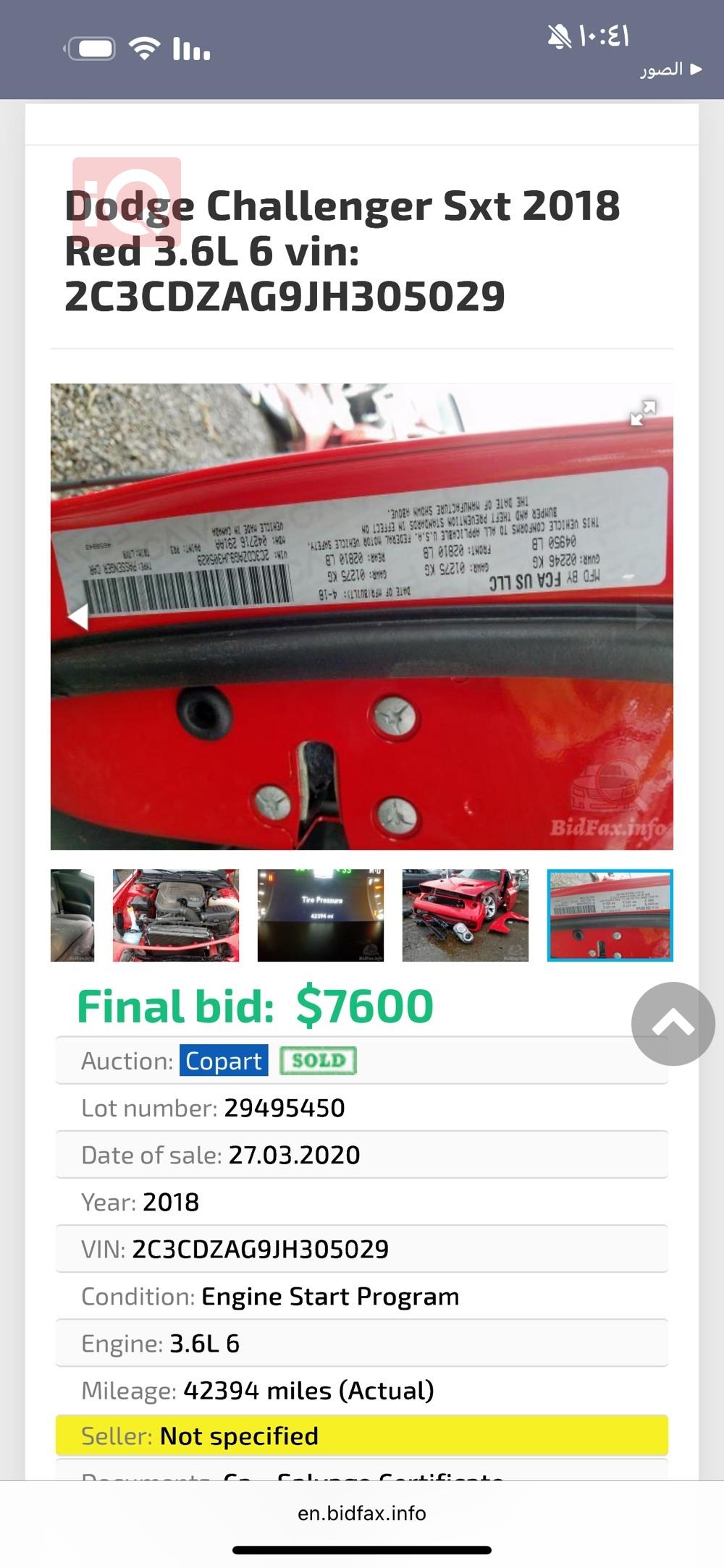Tap the en.bidfax.info address bar
724x1568 pixels.
tap(362, 1513)
